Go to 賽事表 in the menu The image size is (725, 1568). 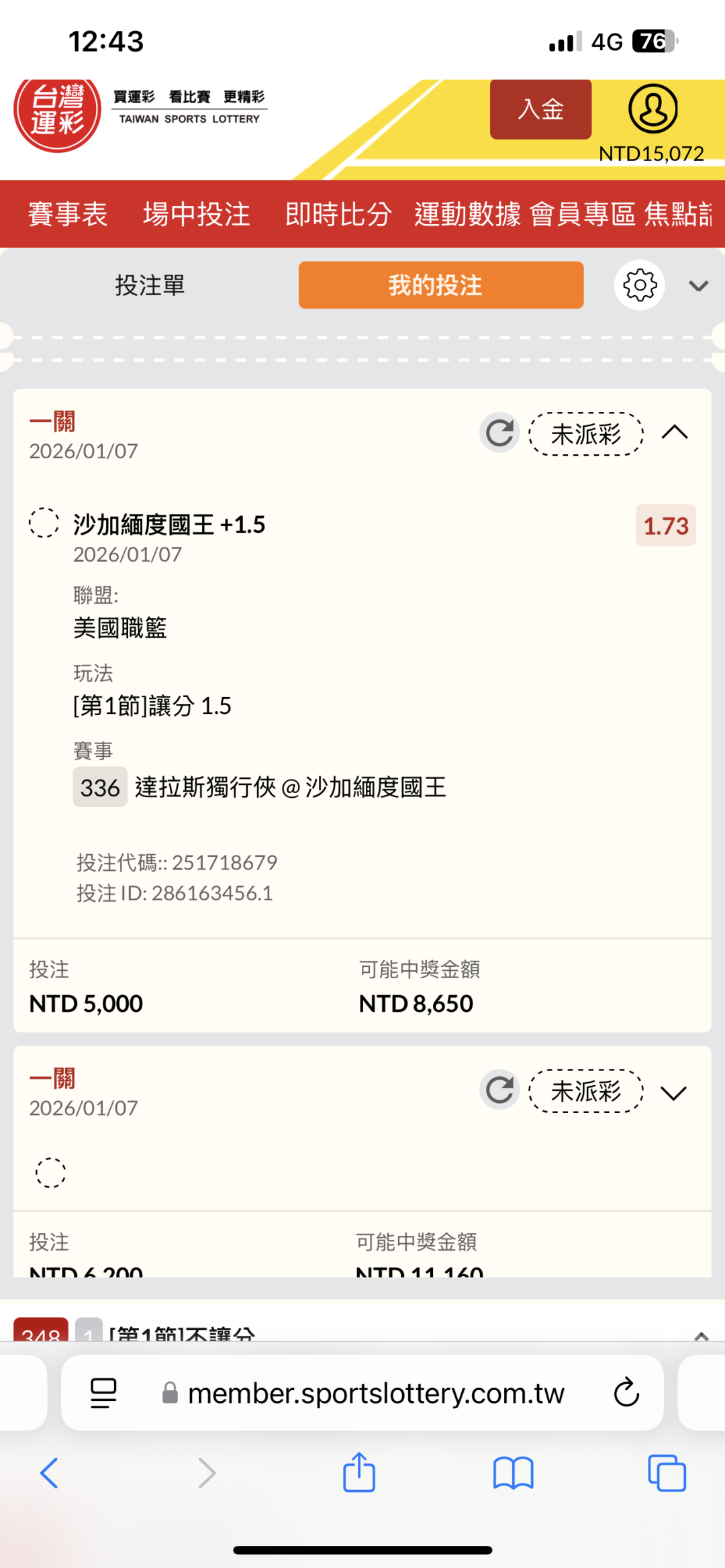[x=68, y=215]
